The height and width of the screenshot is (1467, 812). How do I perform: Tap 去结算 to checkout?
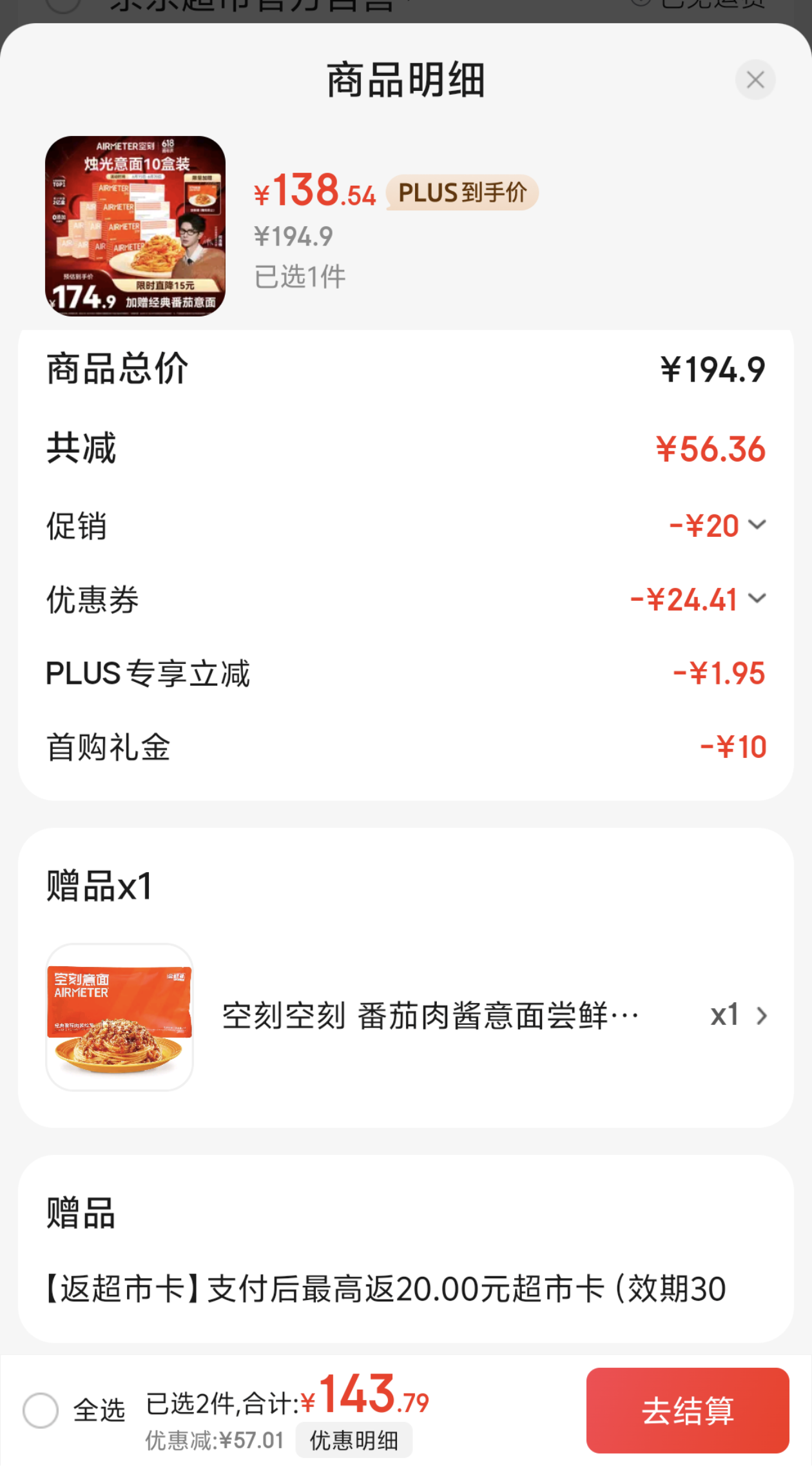pyautogui.click(x=688, y=1410)
